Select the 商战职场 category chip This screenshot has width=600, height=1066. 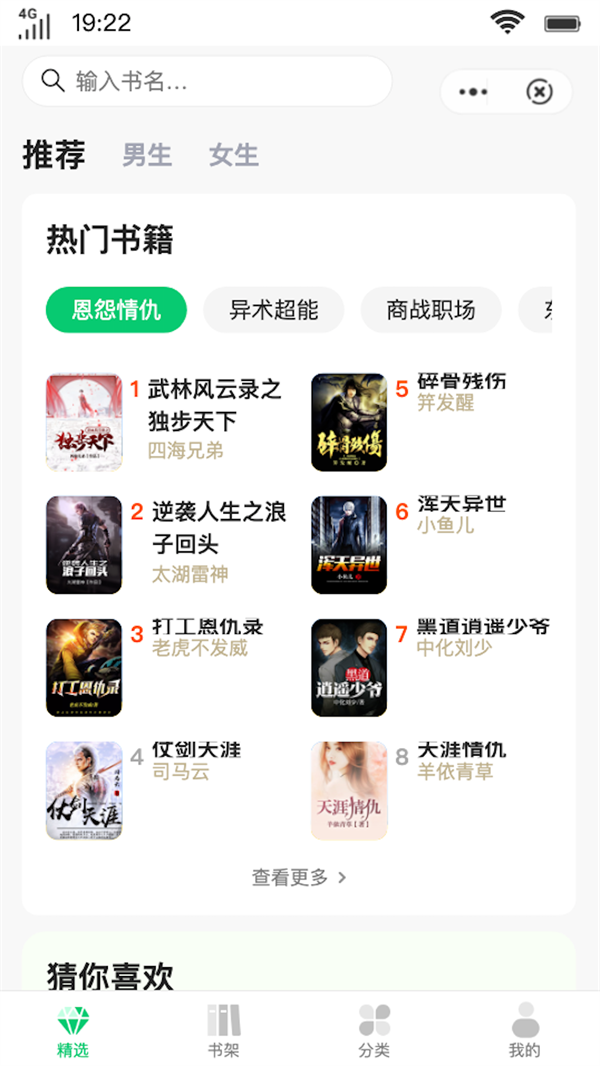(x=430, y=310)
